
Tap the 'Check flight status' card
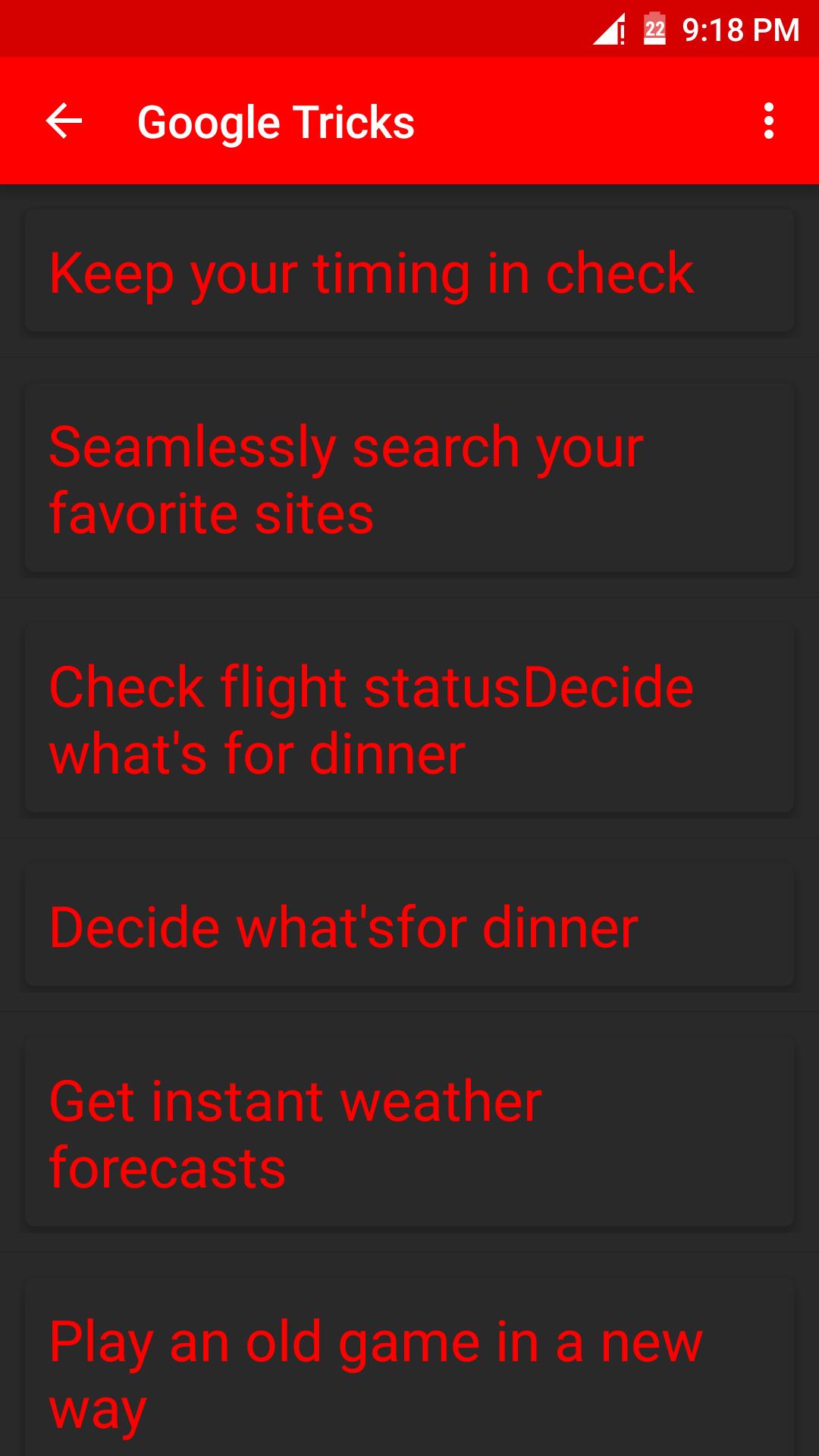tap(409, 719)
